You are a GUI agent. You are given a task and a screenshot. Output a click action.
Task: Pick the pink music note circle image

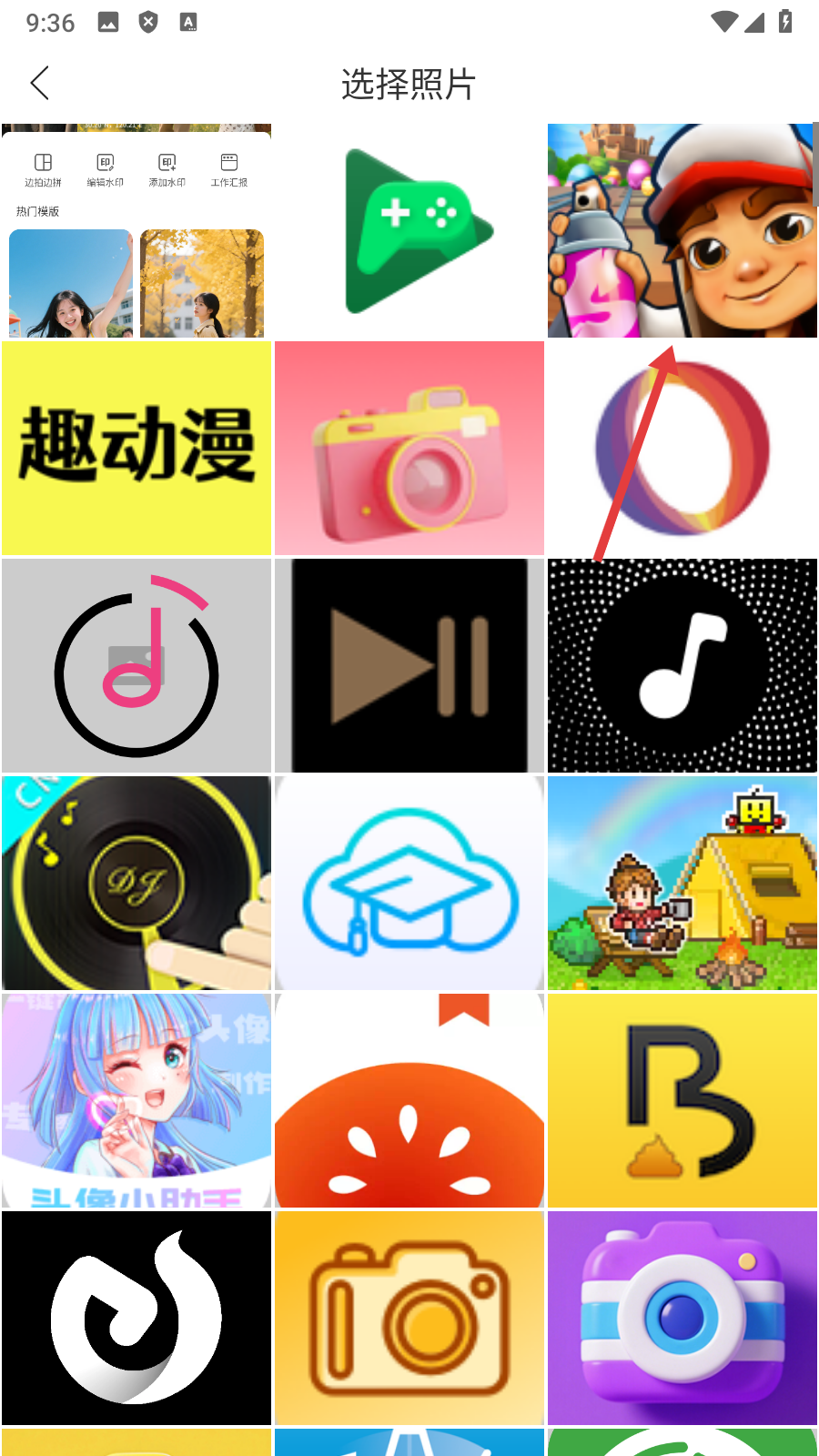click(136, 666)
